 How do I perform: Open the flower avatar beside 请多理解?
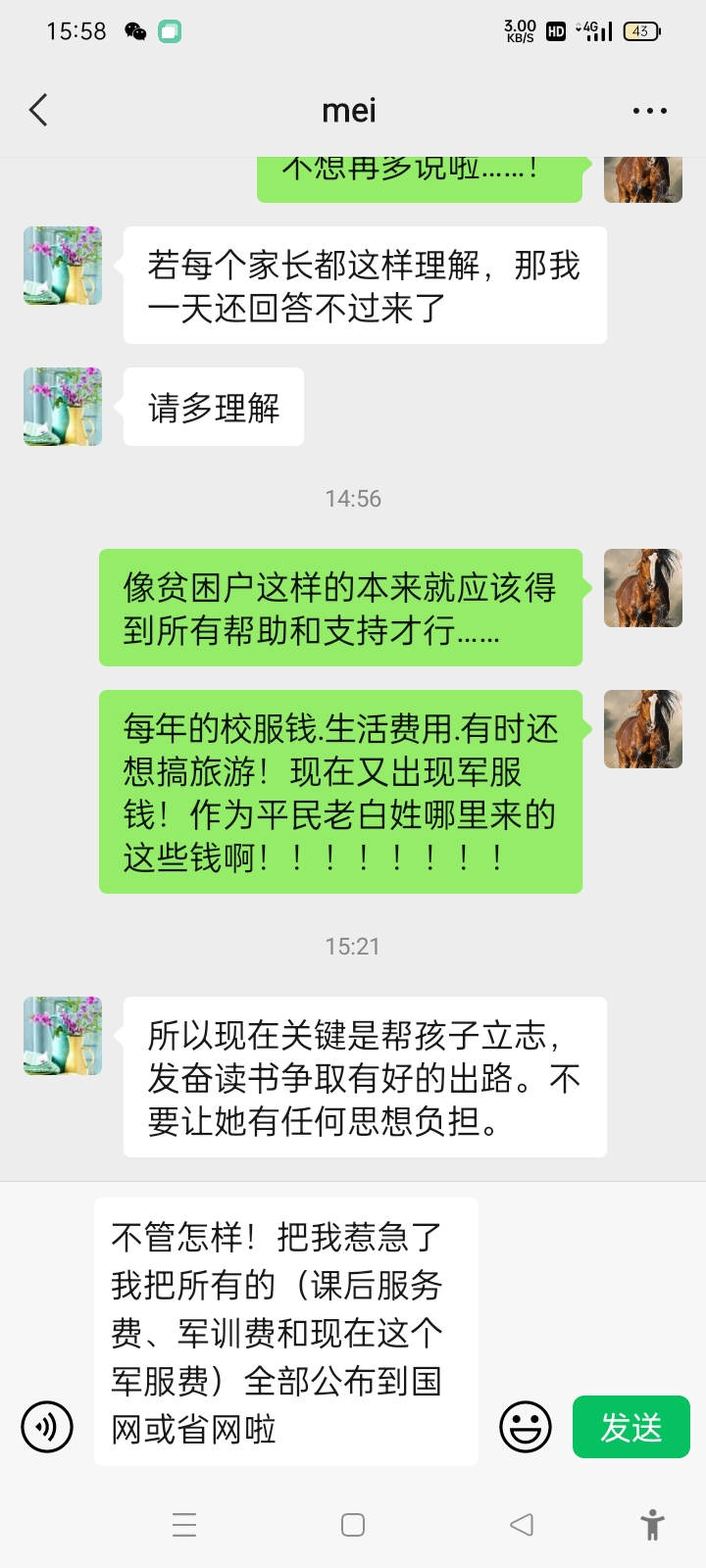pos(63,407)
